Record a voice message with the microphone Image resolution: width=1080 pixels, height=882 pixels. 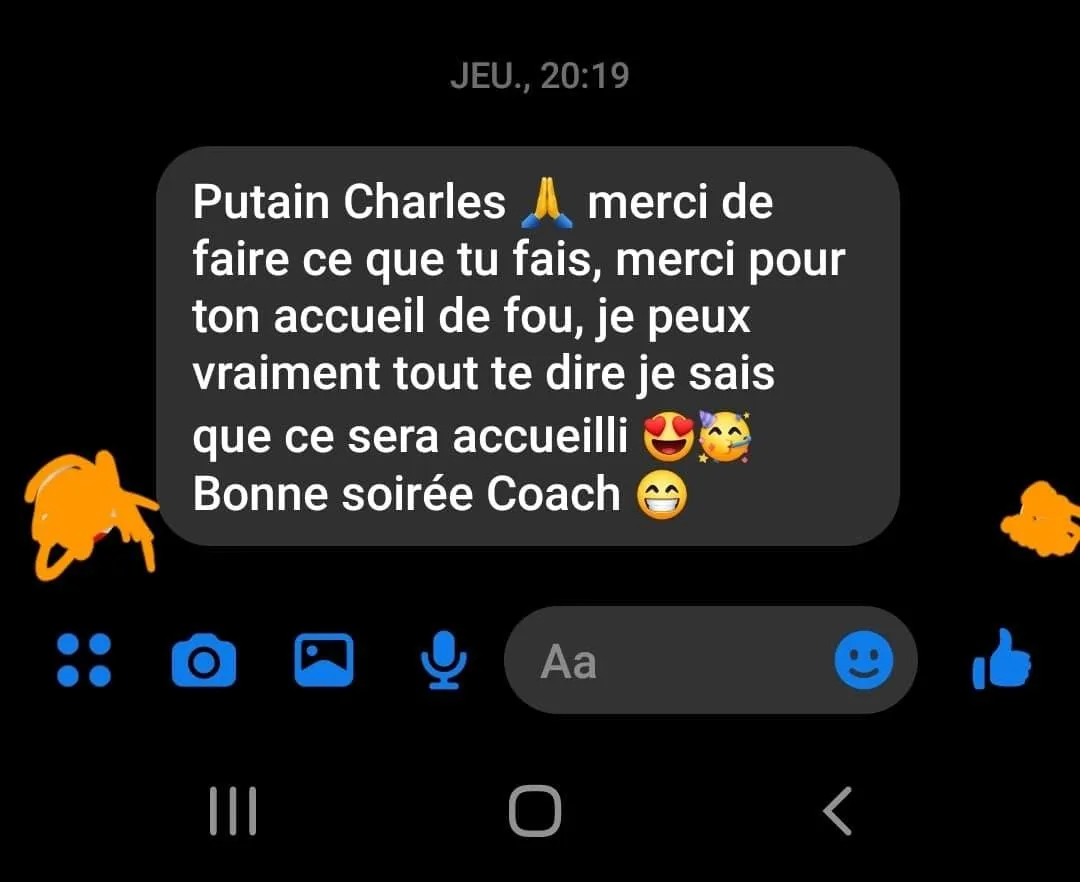tap(443, 661)
